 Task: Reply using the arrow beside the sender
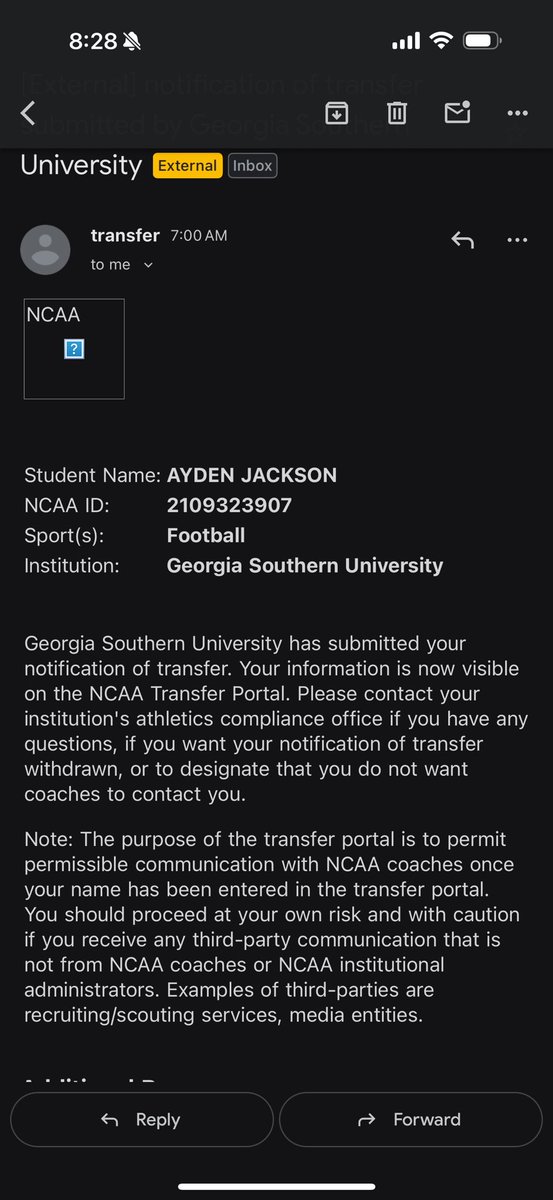pyautogui.click(x=462, y=240)
